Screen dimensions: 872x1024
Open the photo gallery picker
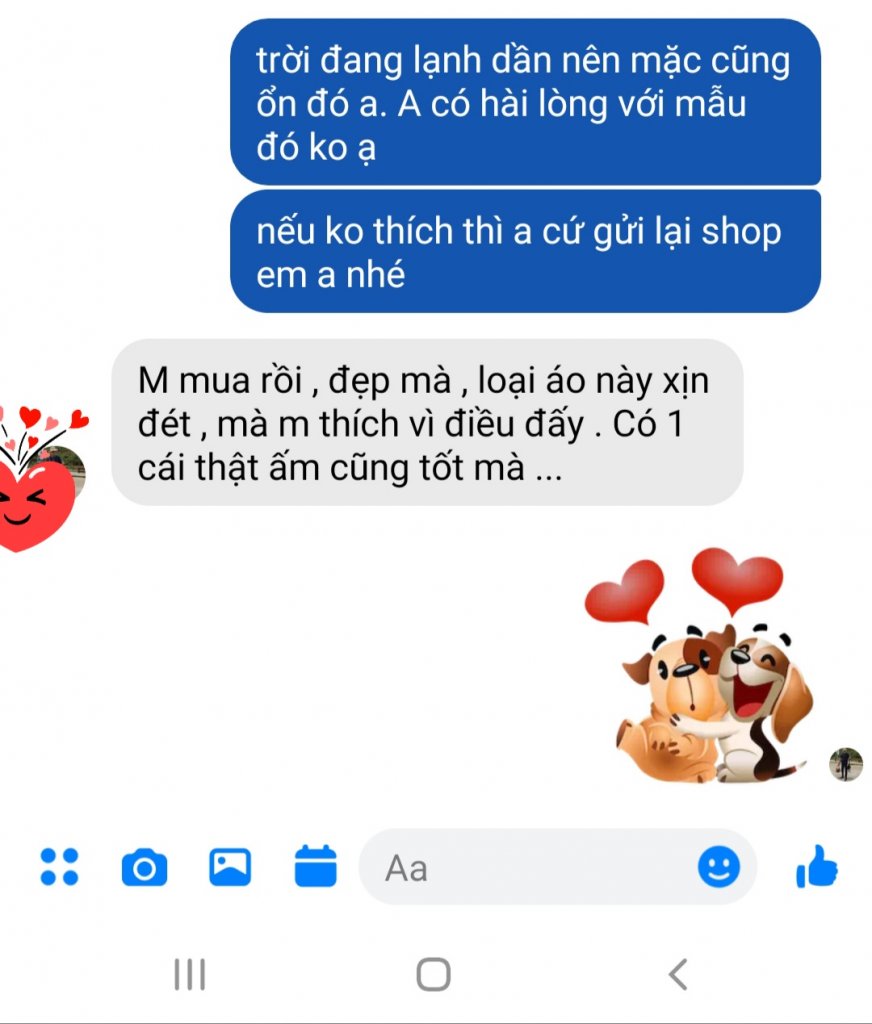point(230,867)
